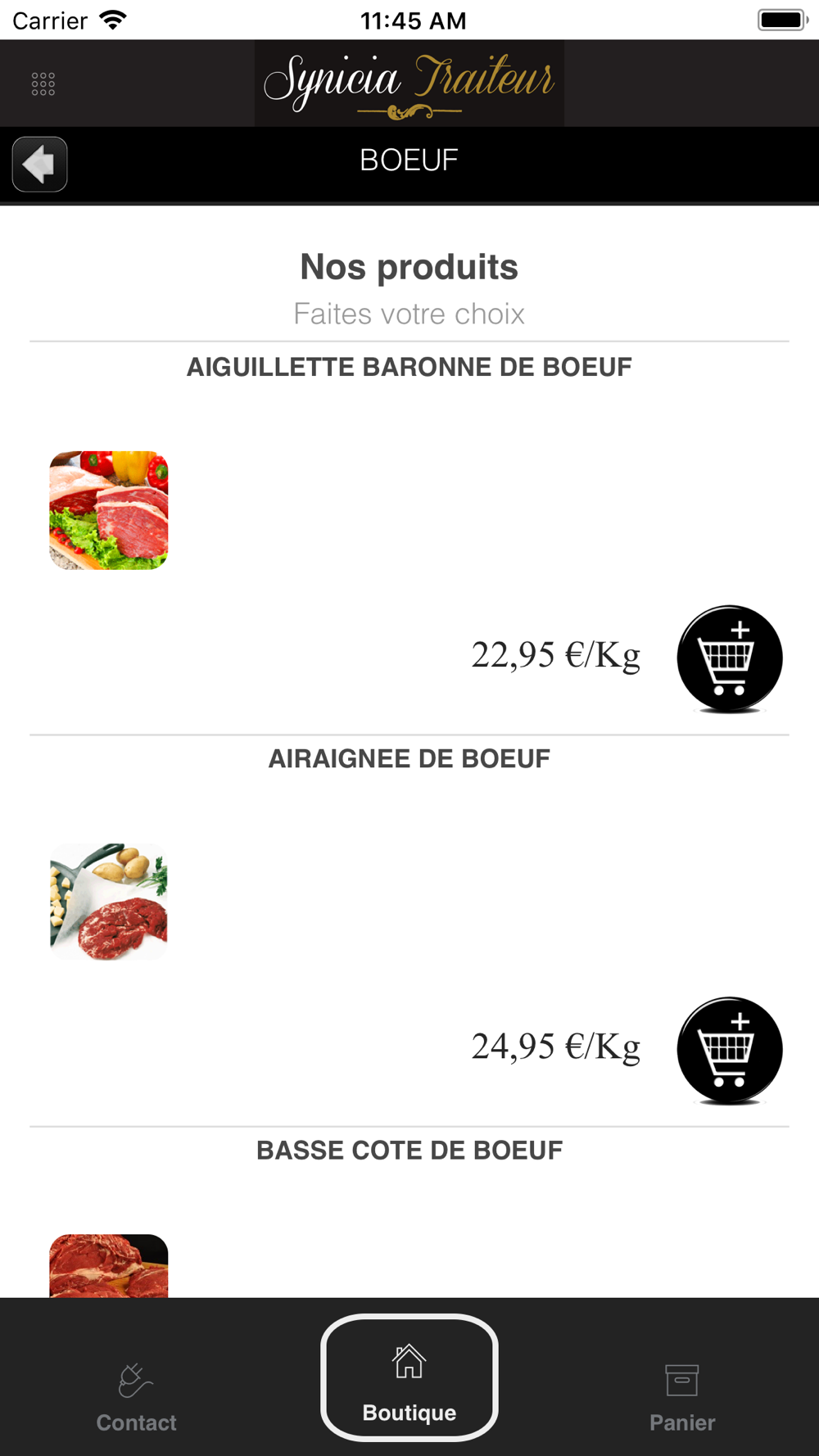Open the Basse Cote de Boeuf image
This screenshot has height=1456, width=819.
109,1265
